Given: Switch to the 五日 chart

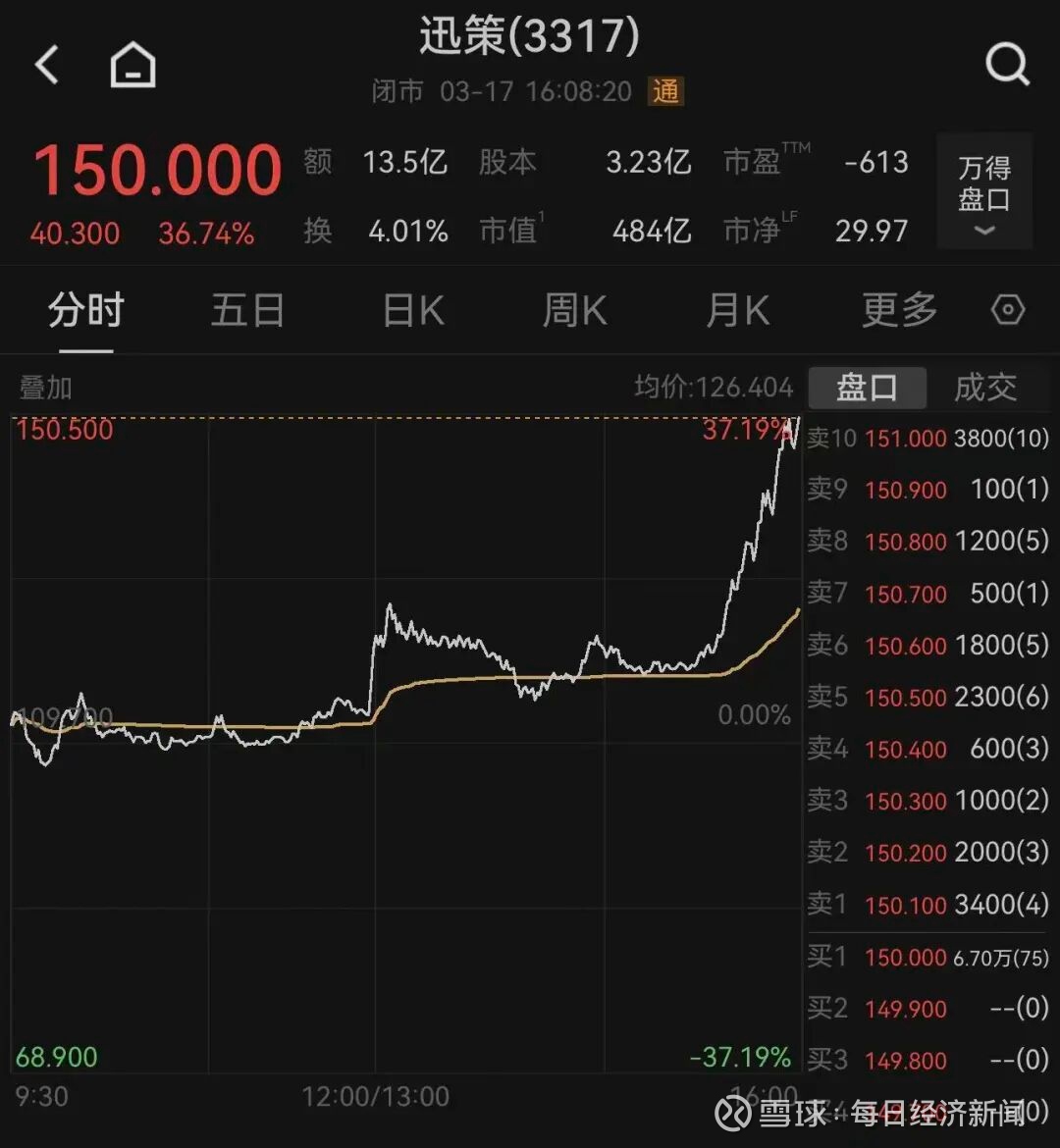Looking at the screenshot, I should click(247, 311).
